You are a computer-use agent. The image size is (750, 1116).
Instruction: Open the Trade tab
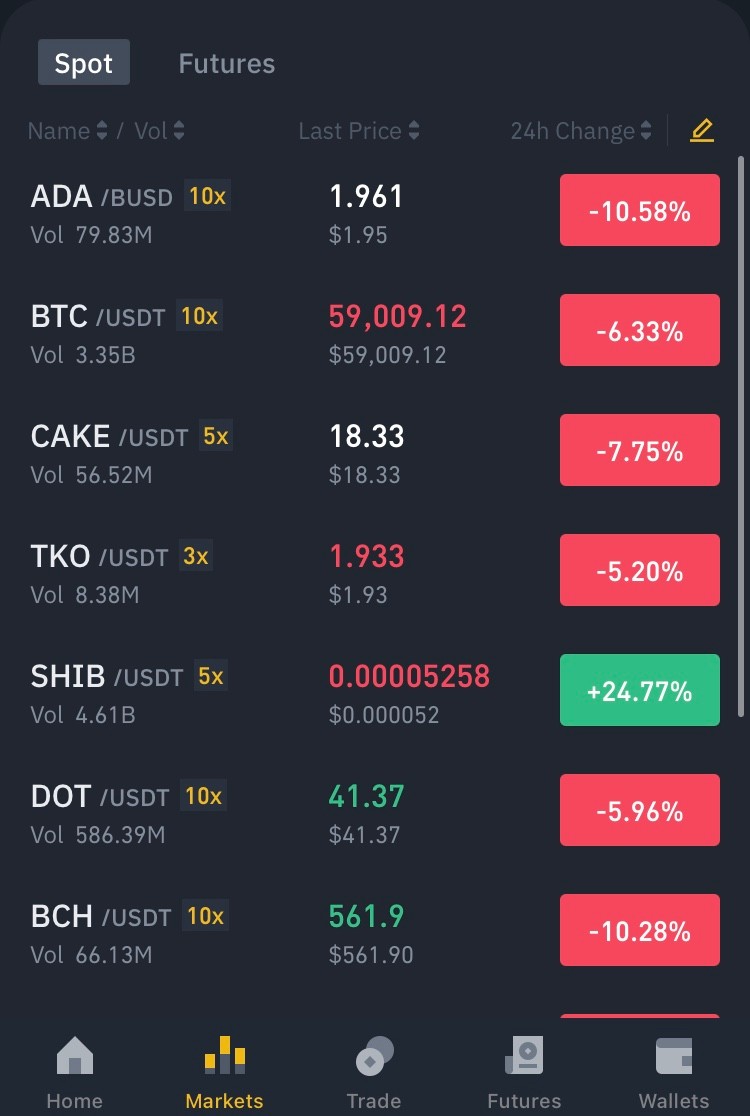pyautogui.click(x=374, y=1073)
